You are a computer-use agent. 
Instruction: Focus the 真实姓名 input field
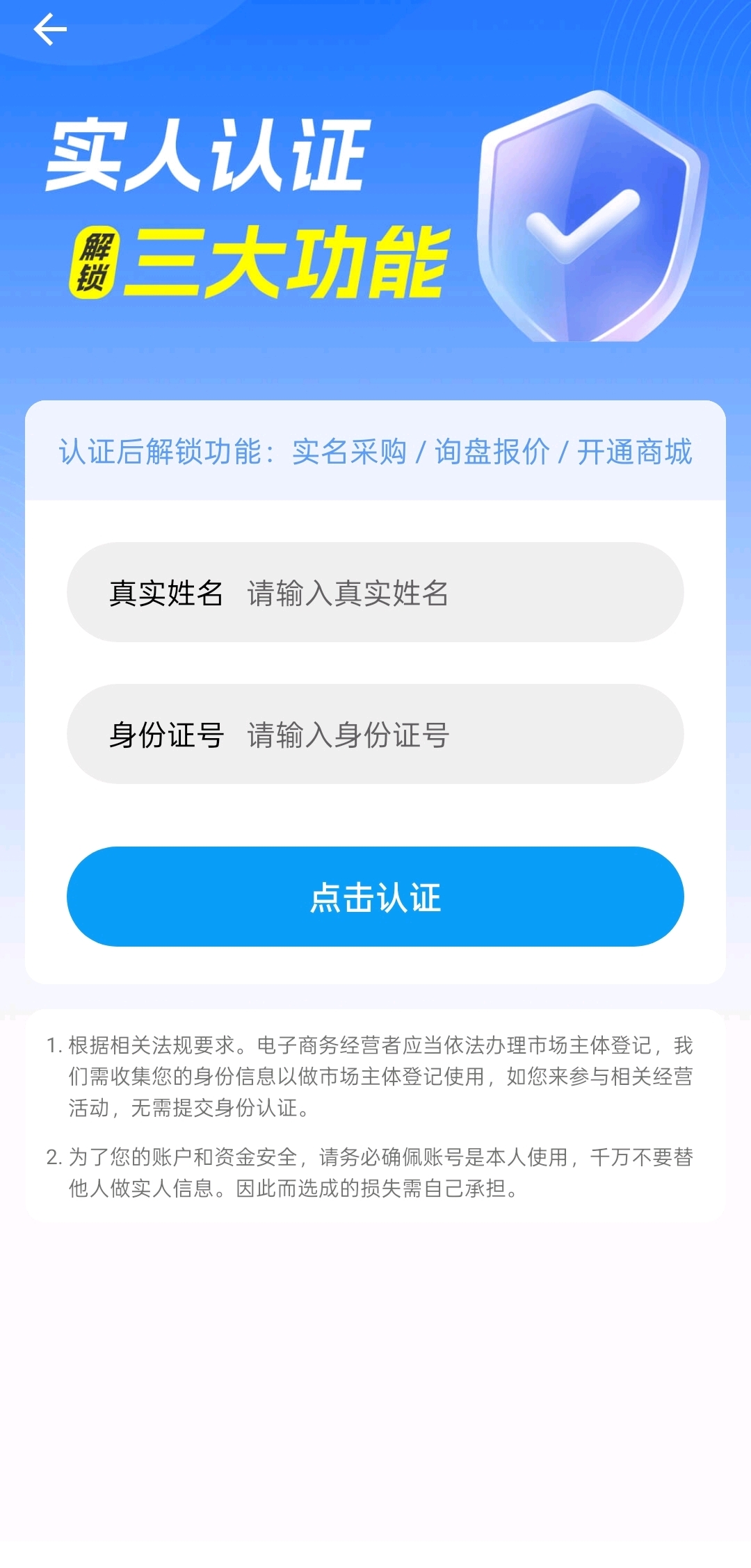(x=431, y=593)
